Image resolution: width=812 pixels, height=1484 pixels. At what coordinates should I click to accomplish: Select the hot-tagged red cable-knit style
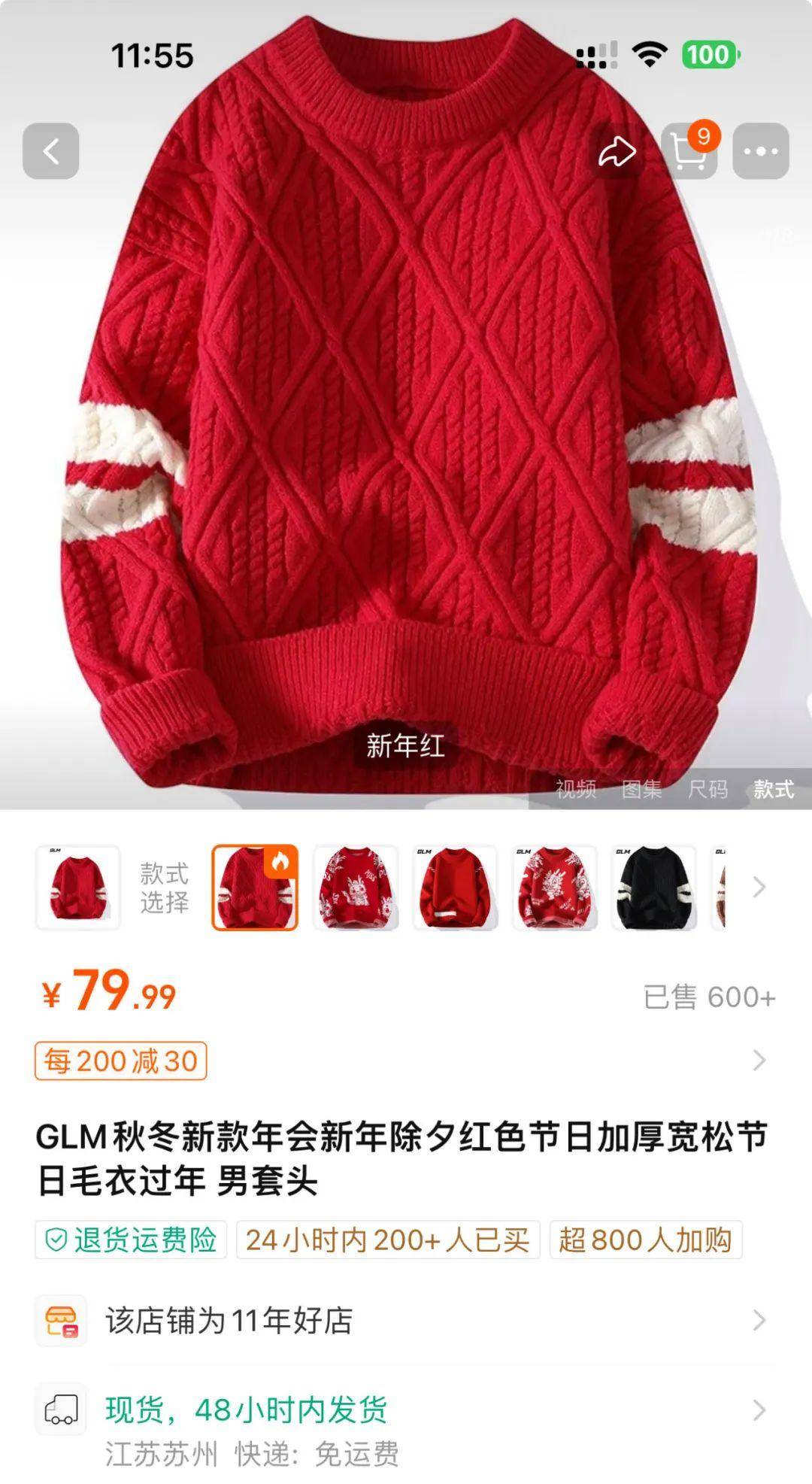click(255, 888)
